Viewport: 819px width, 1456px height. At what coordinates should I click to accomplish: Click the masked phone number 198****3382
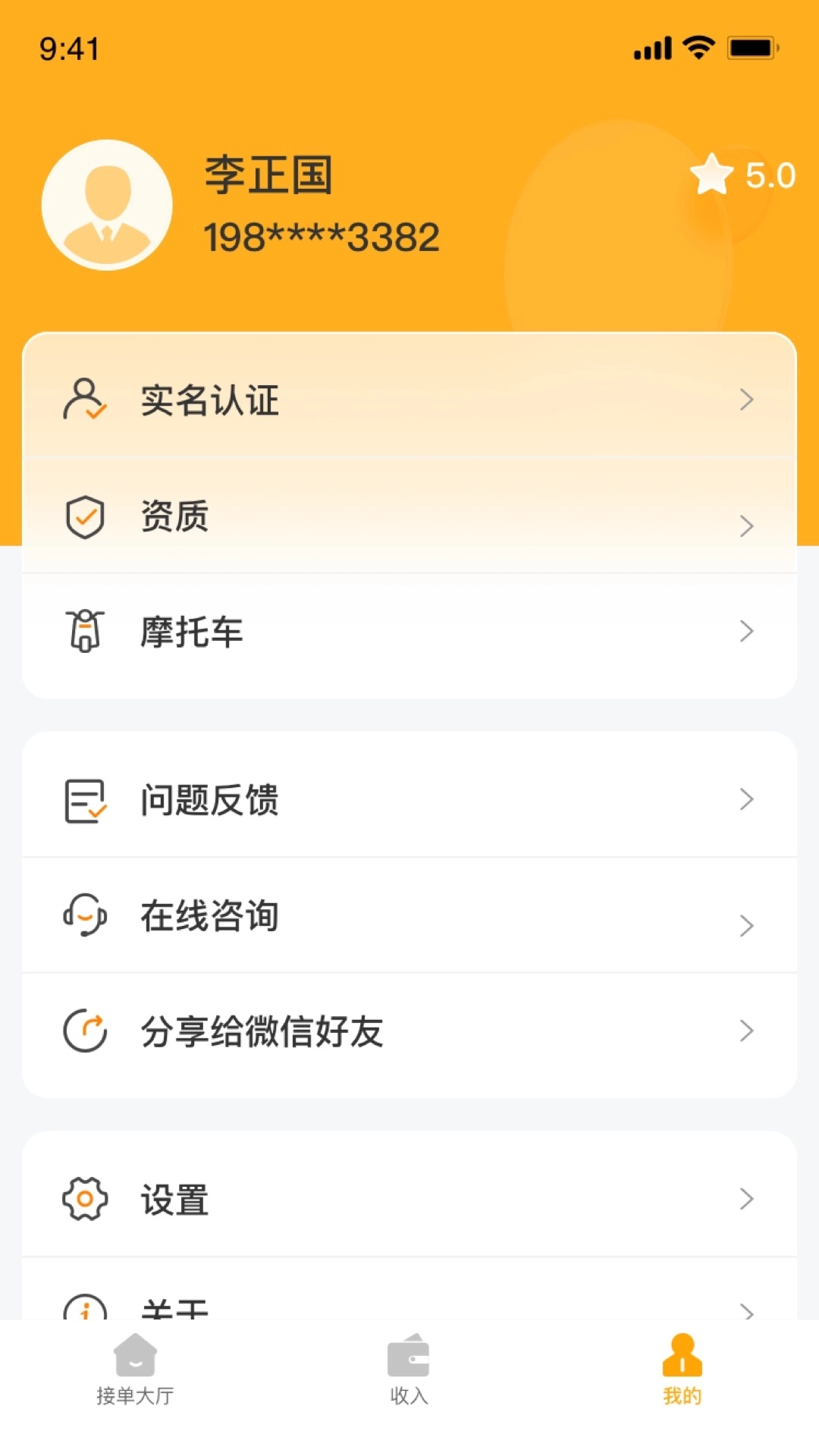tap(320, 236)
